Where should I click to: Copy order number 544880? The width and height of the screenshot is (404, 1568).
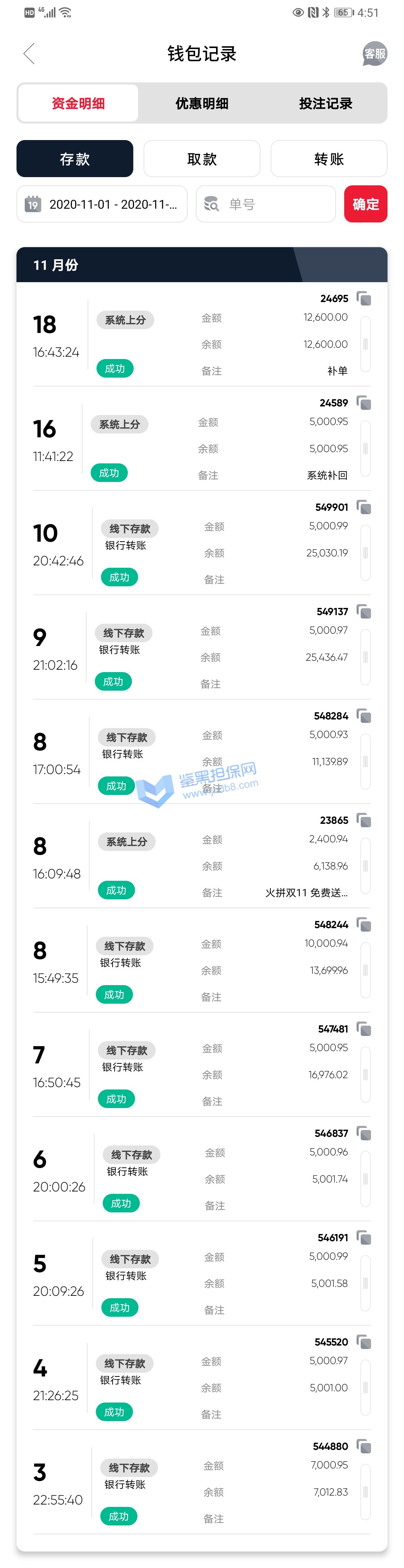point(364,1446)
